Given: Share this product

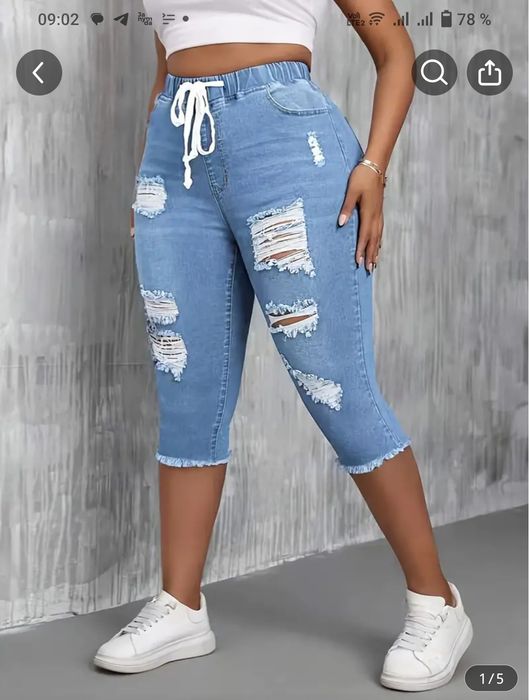Looking at the screenshot, I should (x=489, y=72).
